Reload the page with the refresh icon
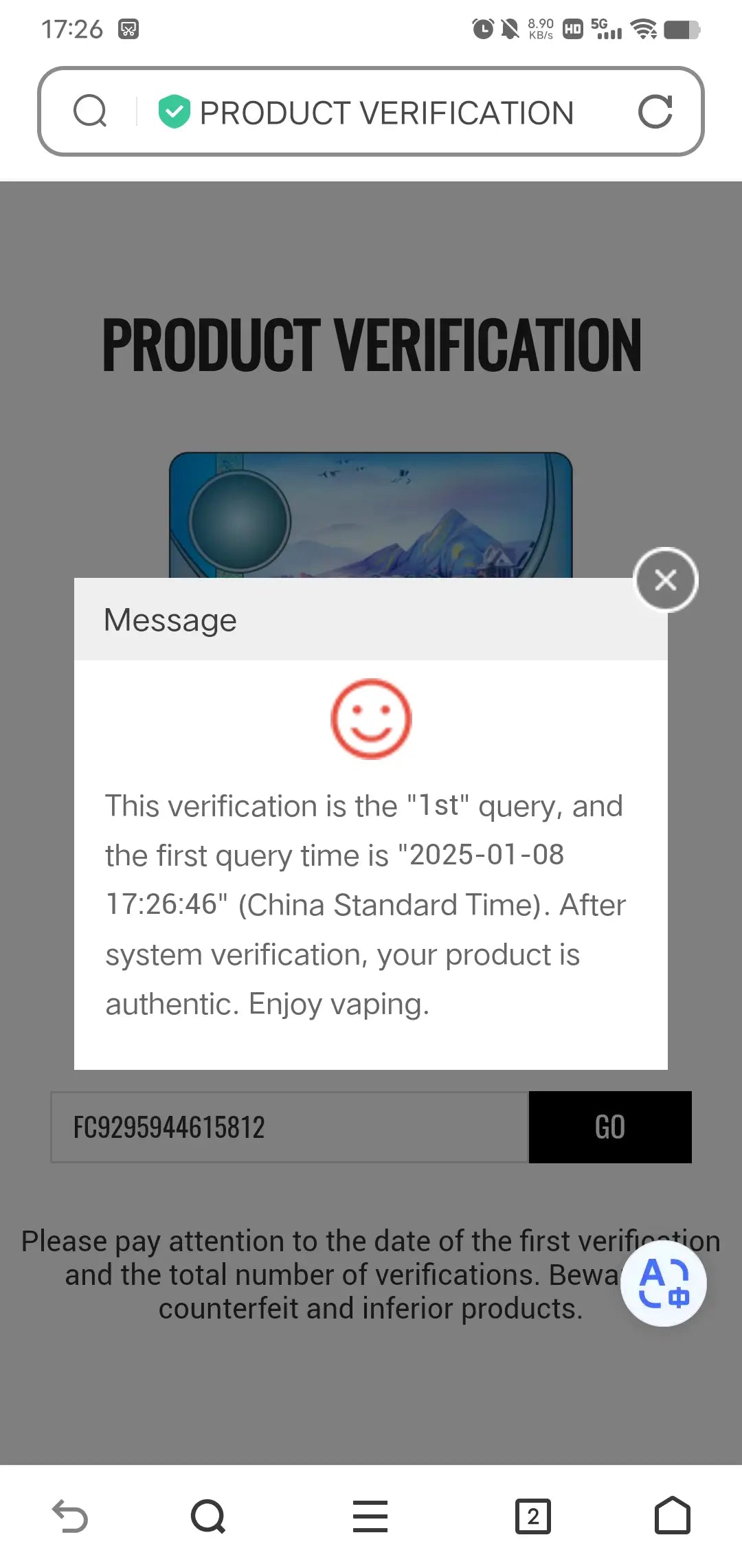 655,112
